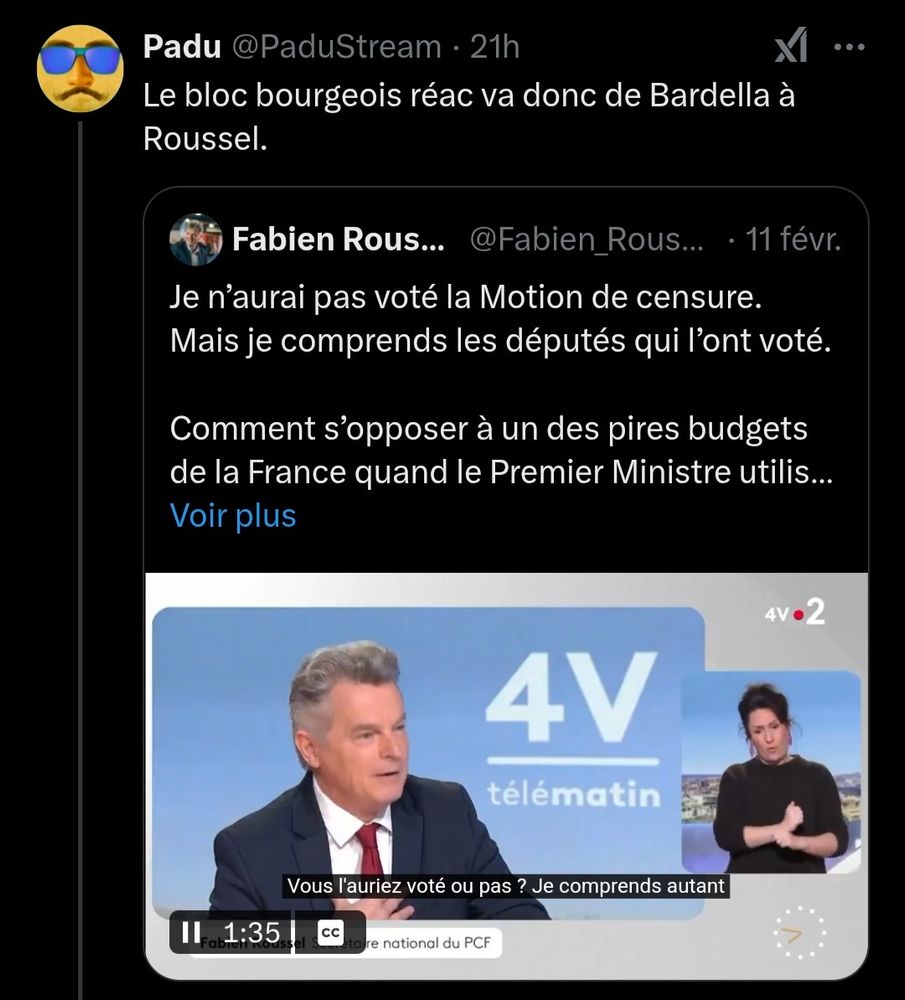The width and height of the screenshot is (905, 1000).
Task: Open the 4V télématin video full screen
Action: tap(505, 760)
